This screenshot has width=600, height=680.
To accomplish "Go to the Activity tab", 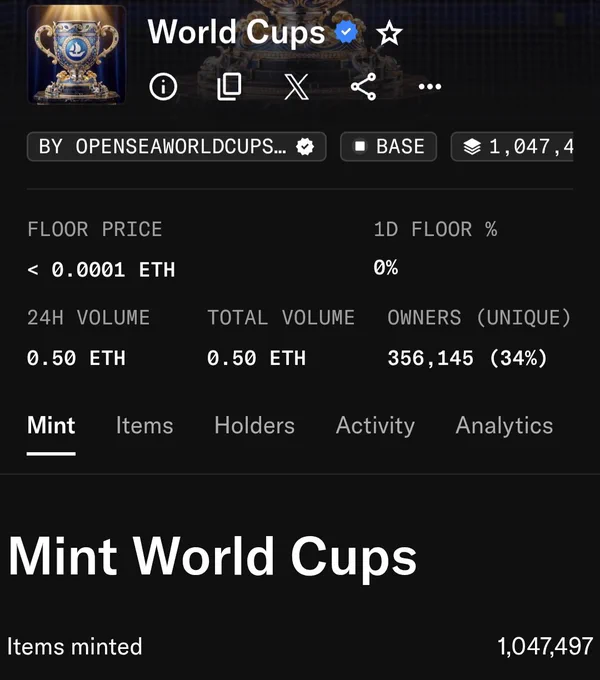I will click(x=375, y=425).
